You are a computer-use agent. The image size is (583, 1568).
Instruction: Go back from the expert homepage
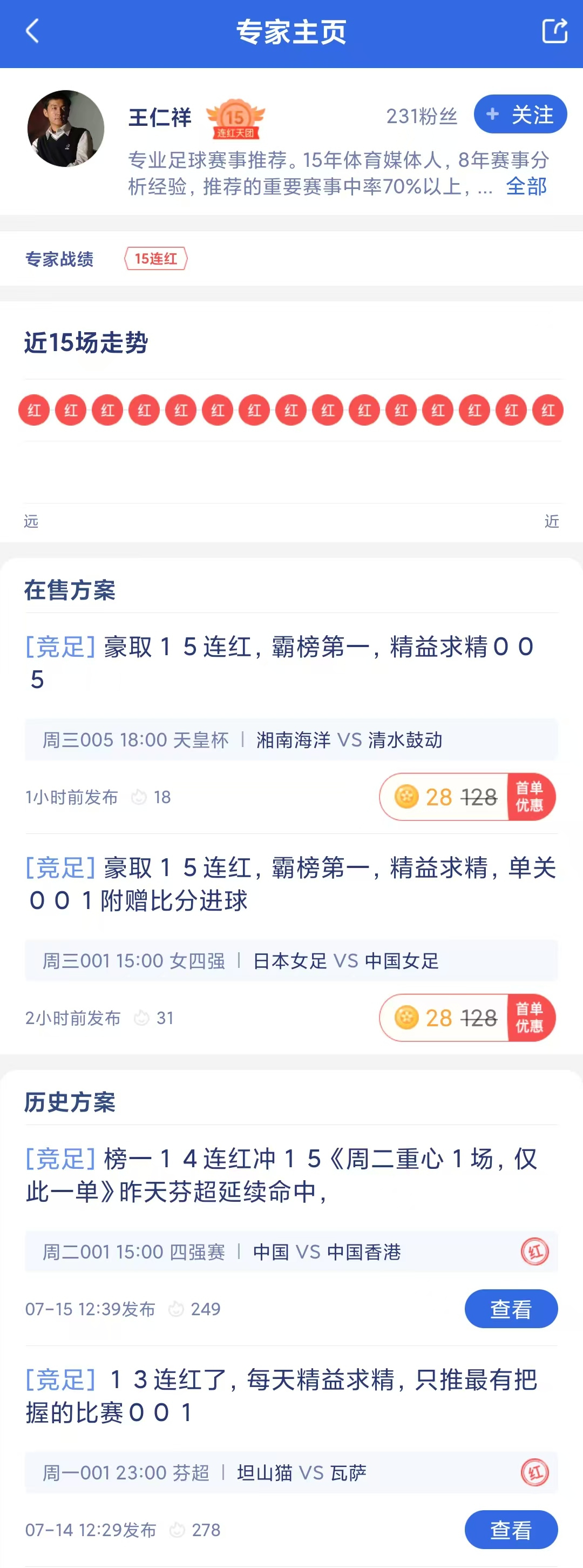click(32, 31)
